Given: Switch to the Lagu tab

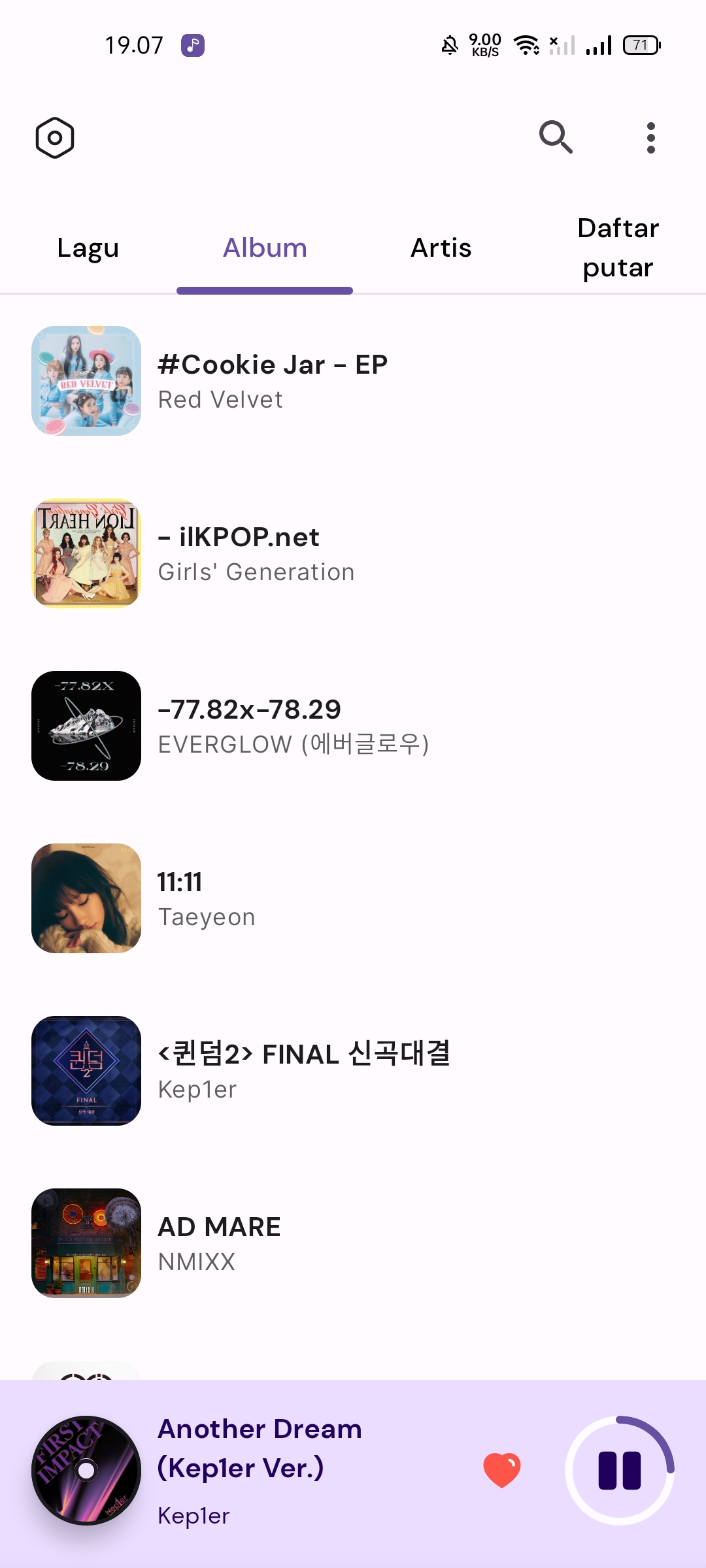Looking at the screenshot, I should (88, 248).
